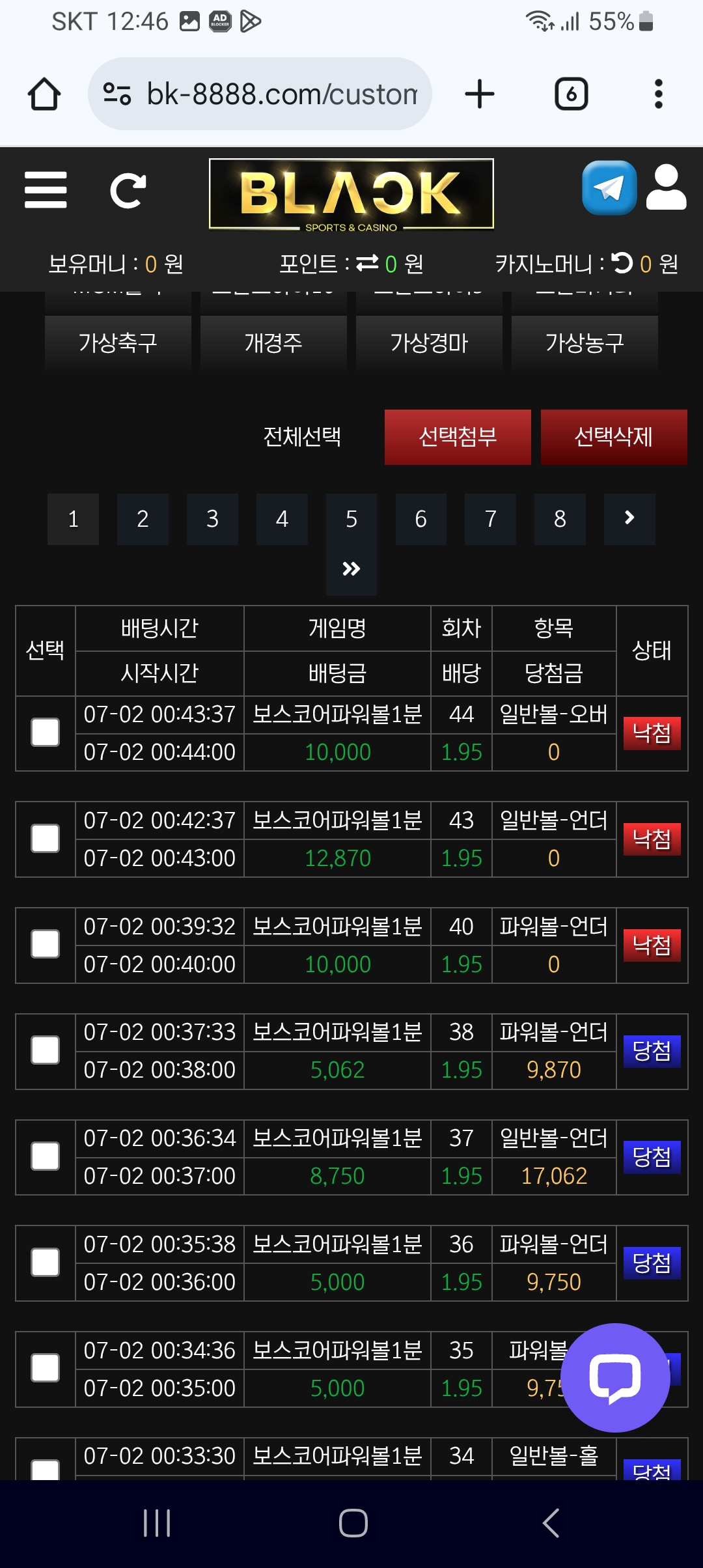Select the 개경주 game tab
This screenshot has height=1568, width=703.
click(273, 343)
